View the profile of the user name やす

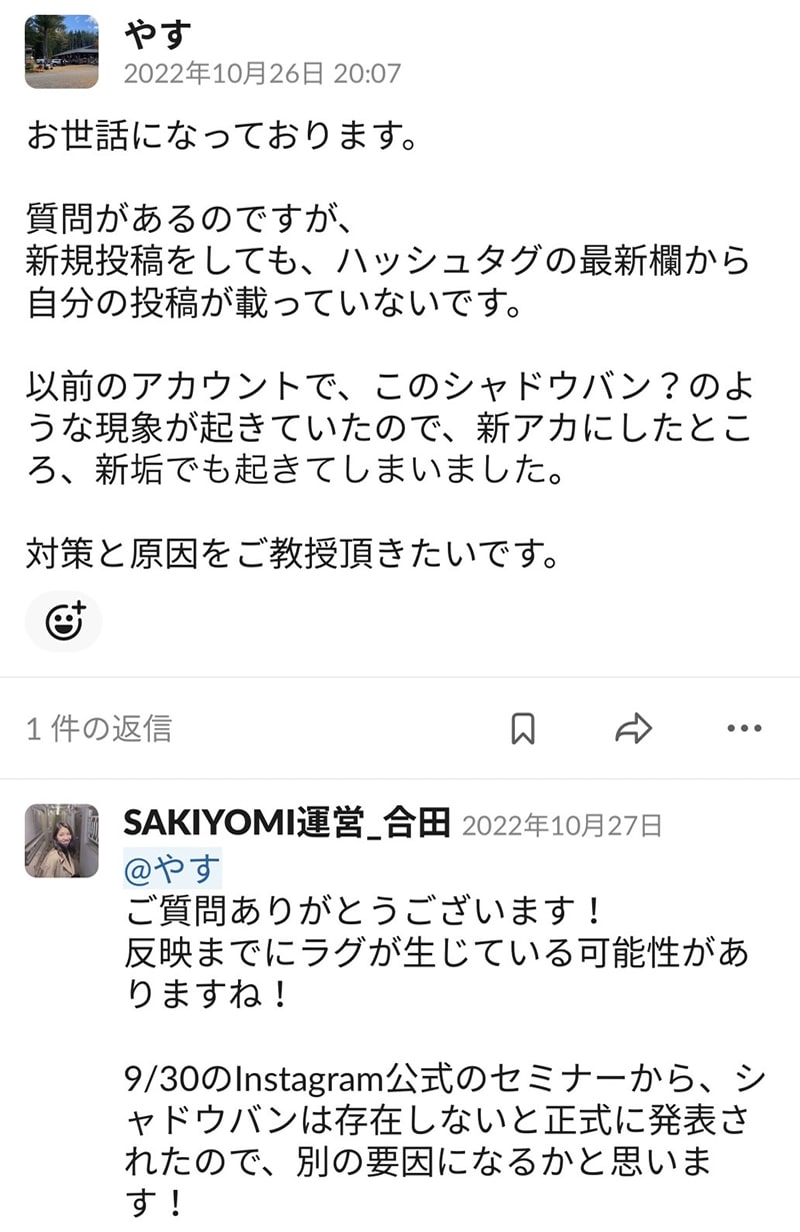[x=157, y=38]
